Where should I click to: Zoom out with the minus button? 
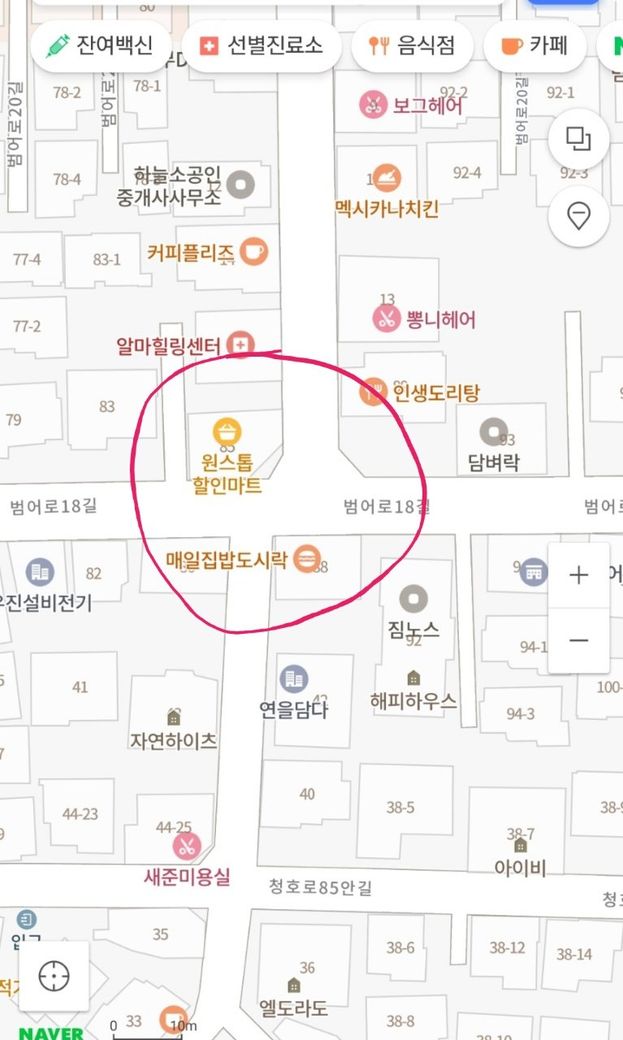click(579, 640)
